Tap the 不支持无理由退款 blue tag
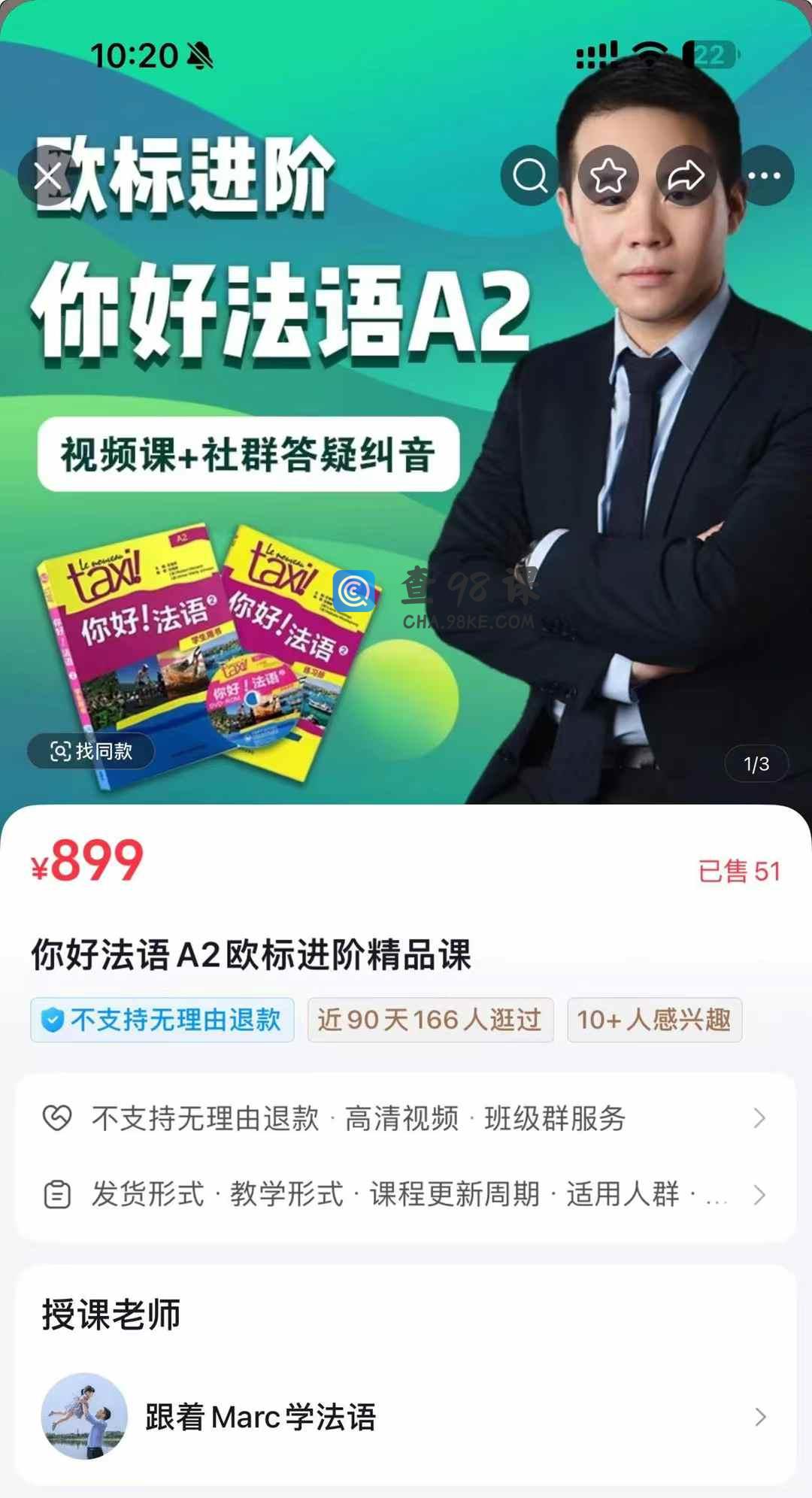 162,1020
